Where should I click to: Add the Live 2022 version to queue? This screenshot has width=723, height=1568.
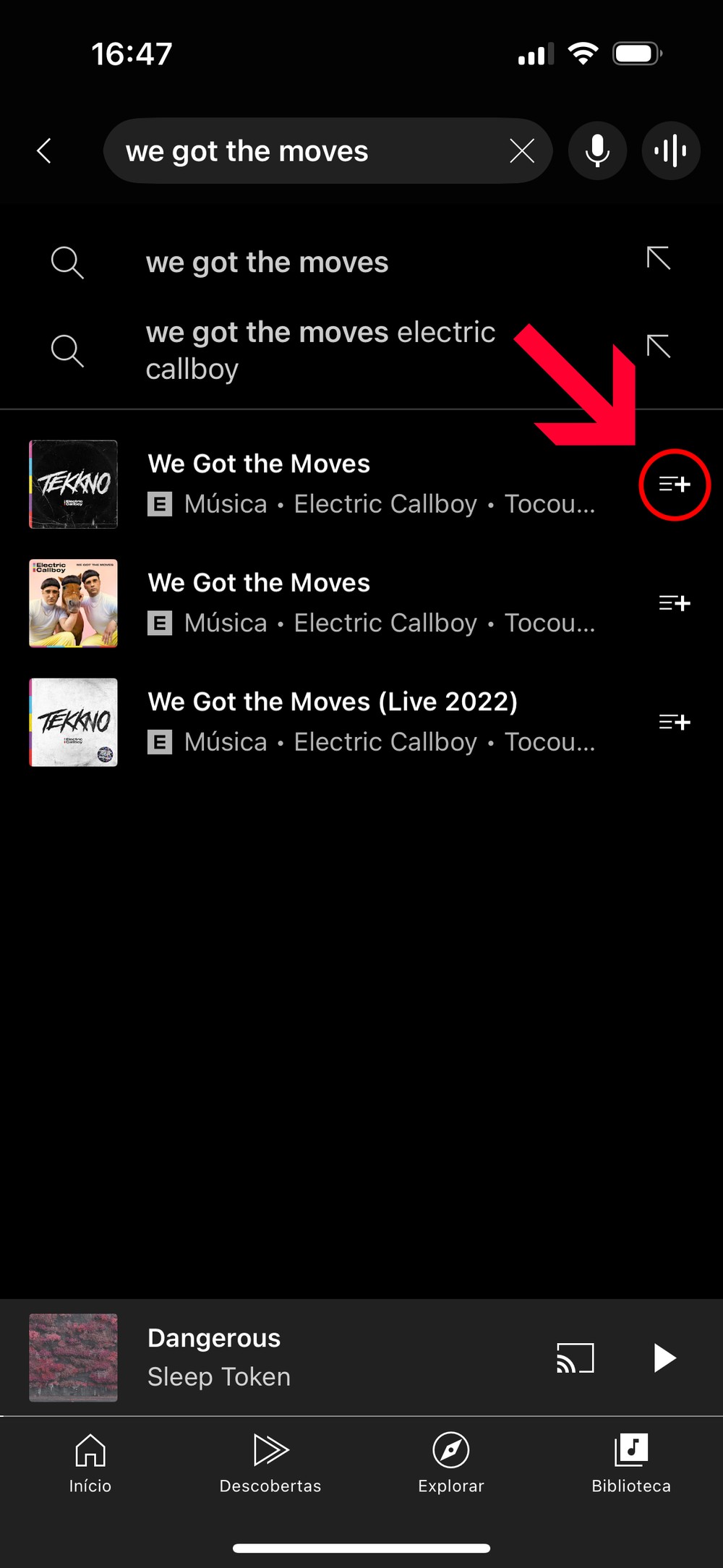(675, 722)
